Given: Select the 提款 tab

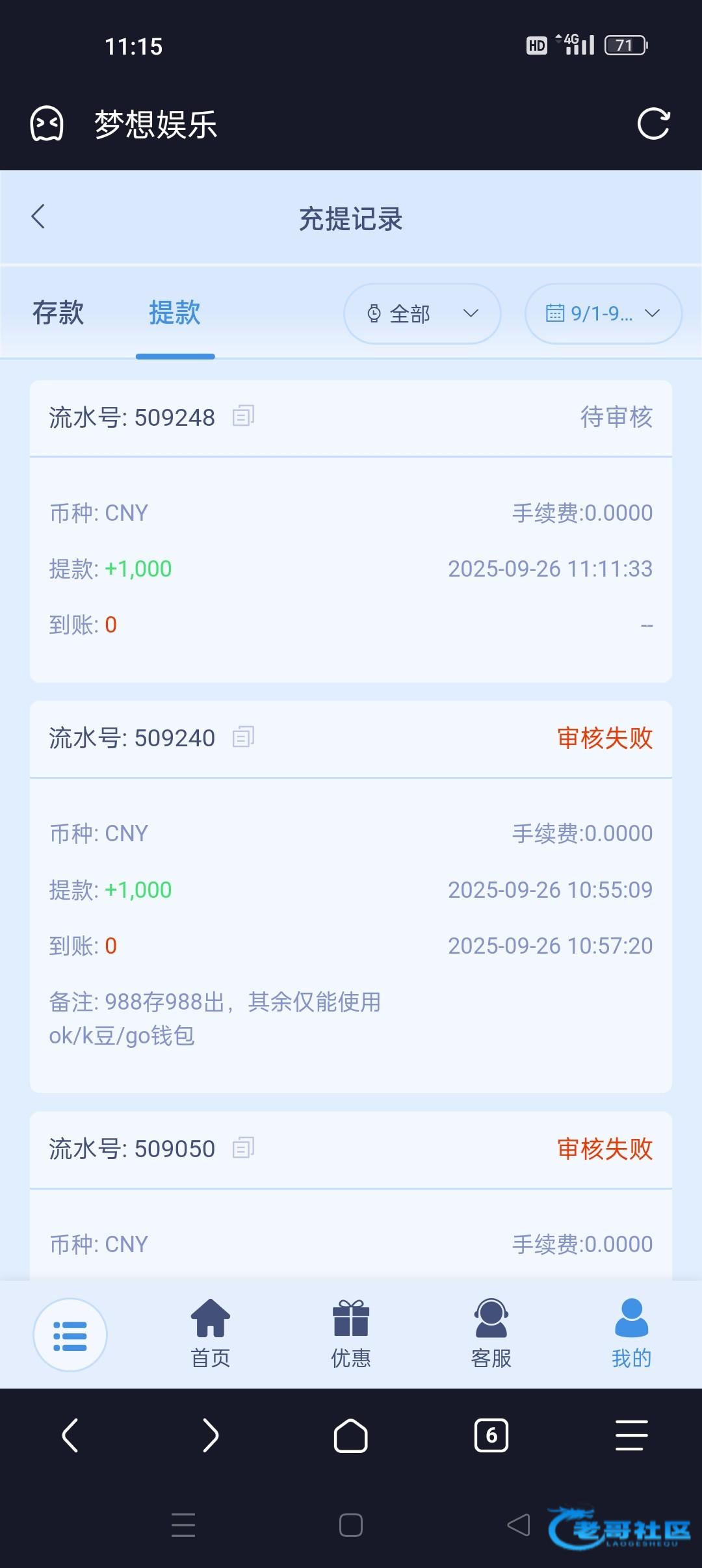Looking at the screenshot, I should (174, 313).
